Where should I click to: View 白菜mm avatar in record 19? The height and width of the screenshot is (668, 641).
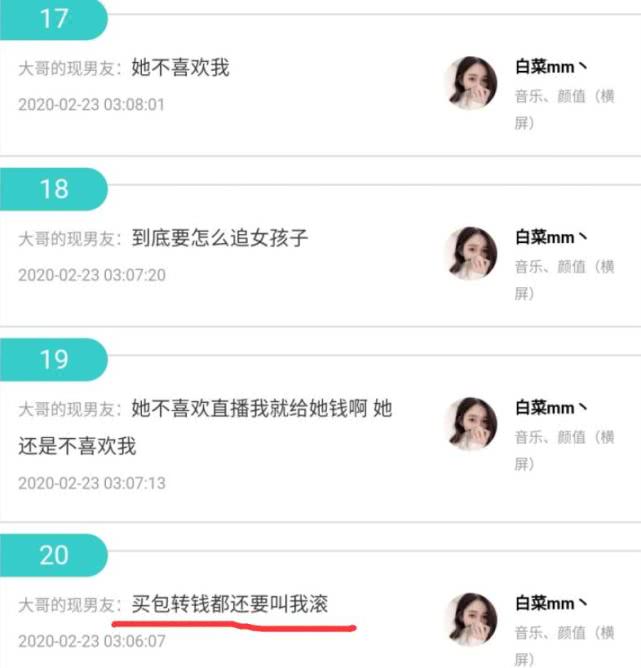472,424
